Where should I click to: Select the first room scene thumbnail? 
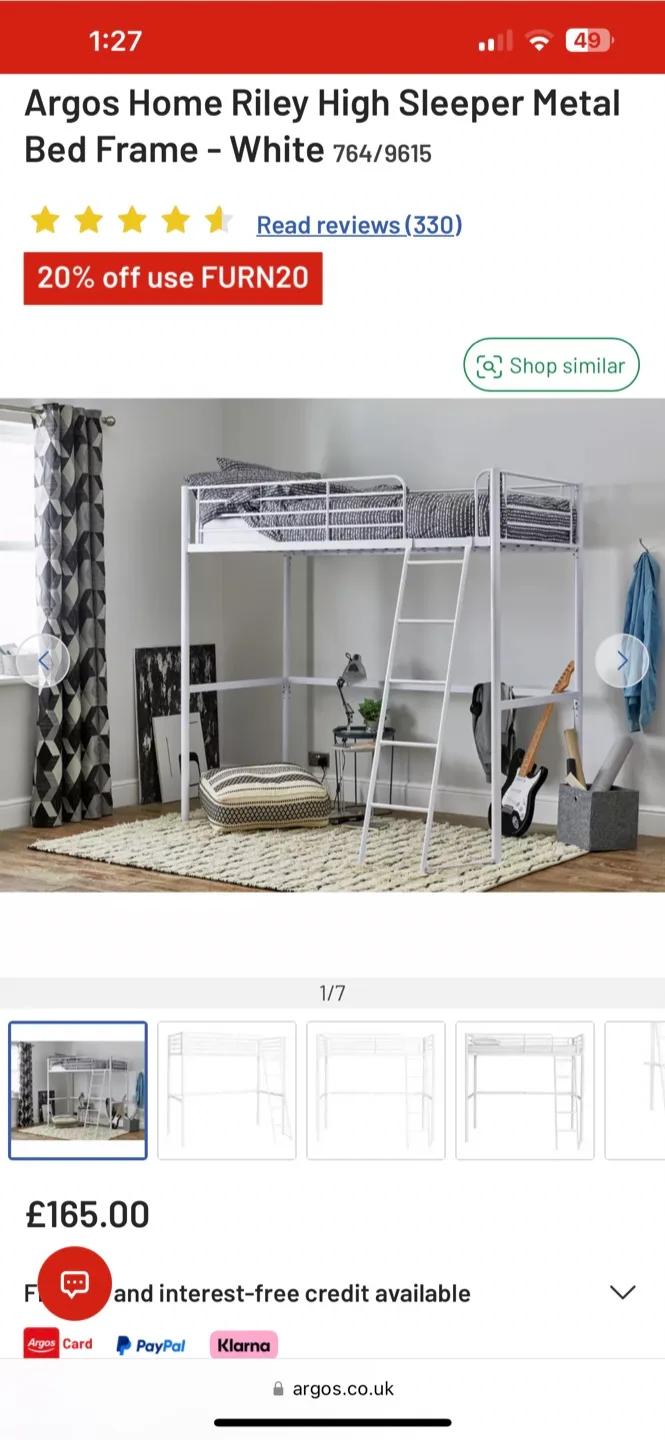[x=78, y=1090]
